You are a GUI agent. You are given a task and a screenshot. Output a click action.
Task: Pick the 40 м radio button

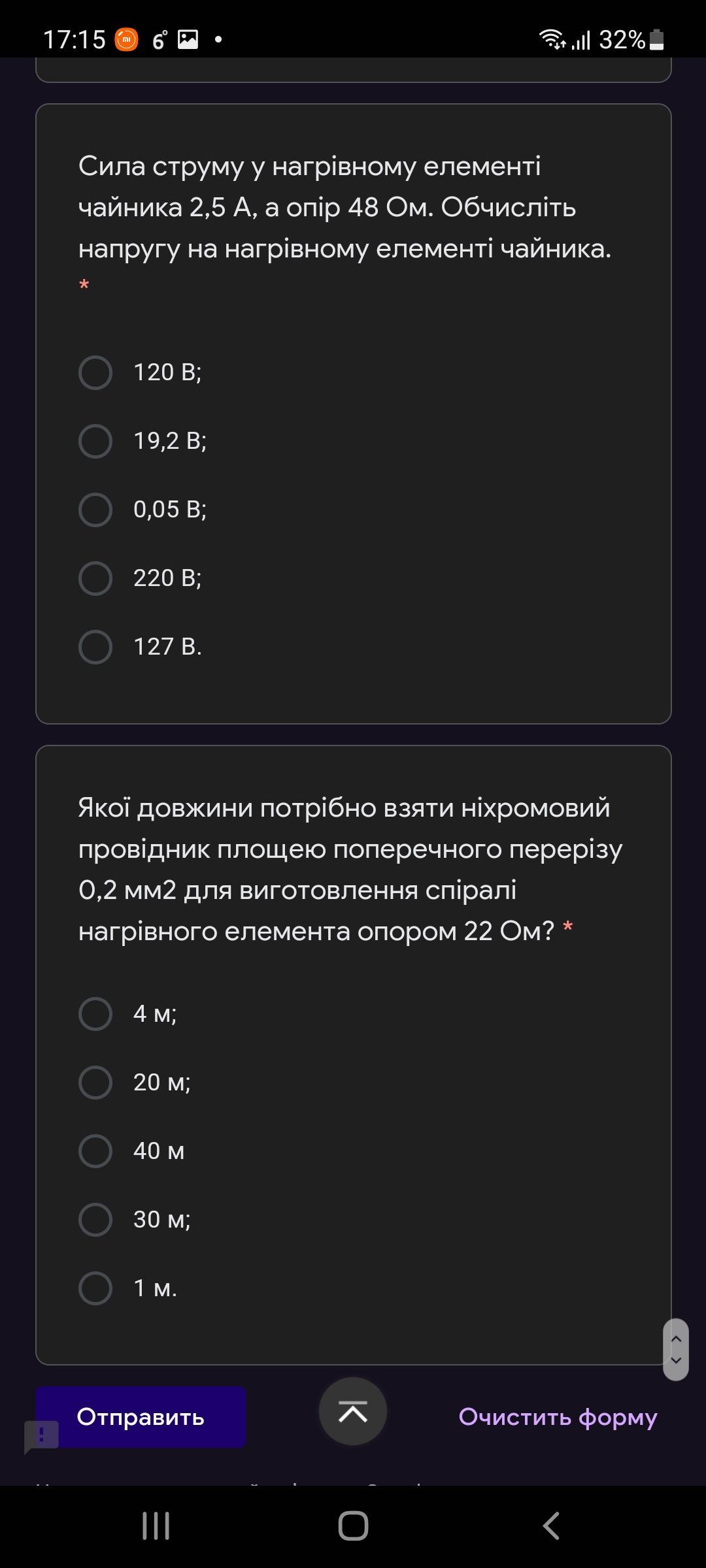click(x=95, y=1151)
